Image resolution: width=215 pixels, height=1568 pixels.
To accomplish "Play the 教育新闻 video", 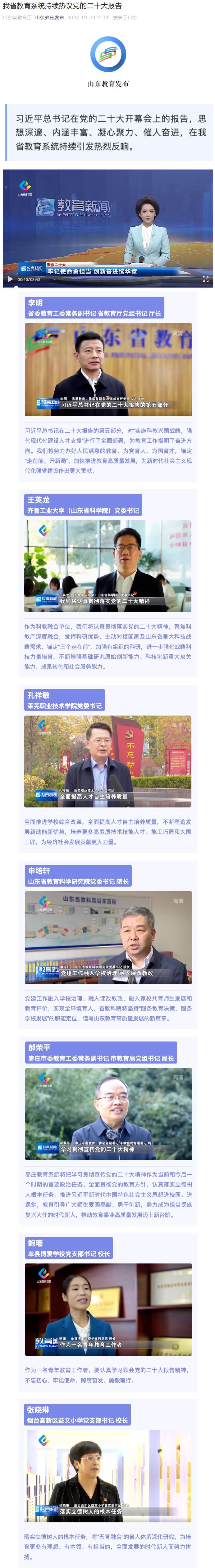I will [10, 279].
